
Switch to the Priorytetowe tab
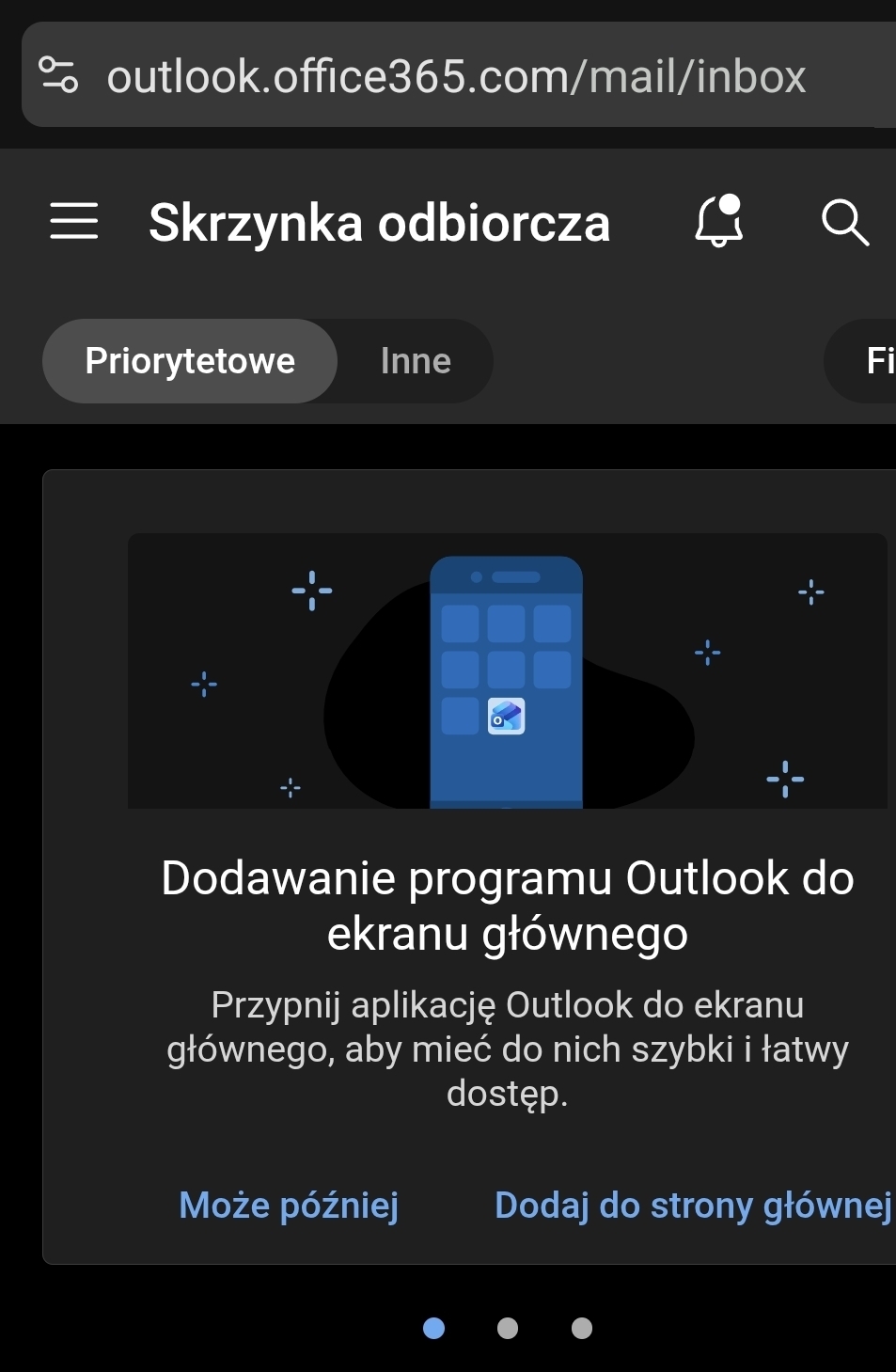click(x=190, y=361)
